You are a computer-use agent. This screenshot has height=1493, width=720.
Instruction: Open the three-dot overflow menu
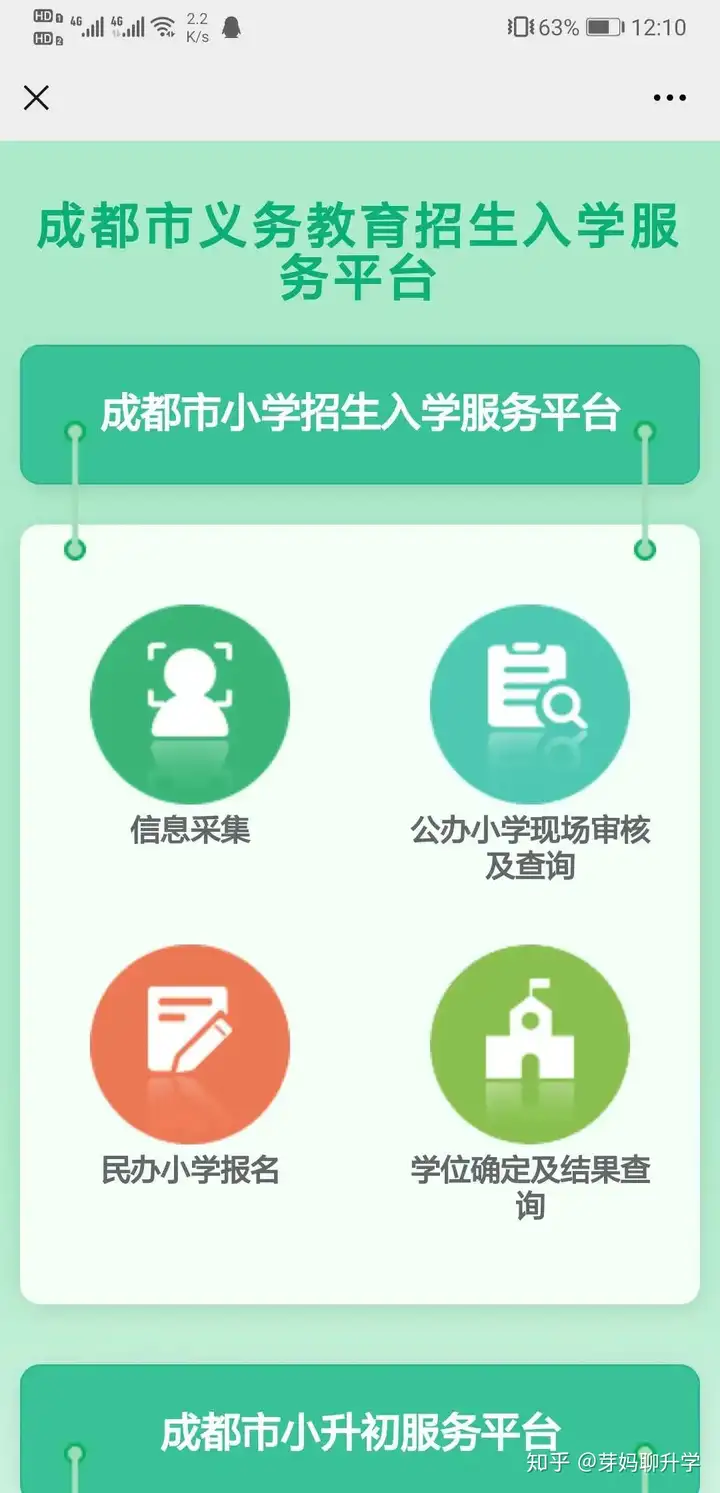pos(669,98)
